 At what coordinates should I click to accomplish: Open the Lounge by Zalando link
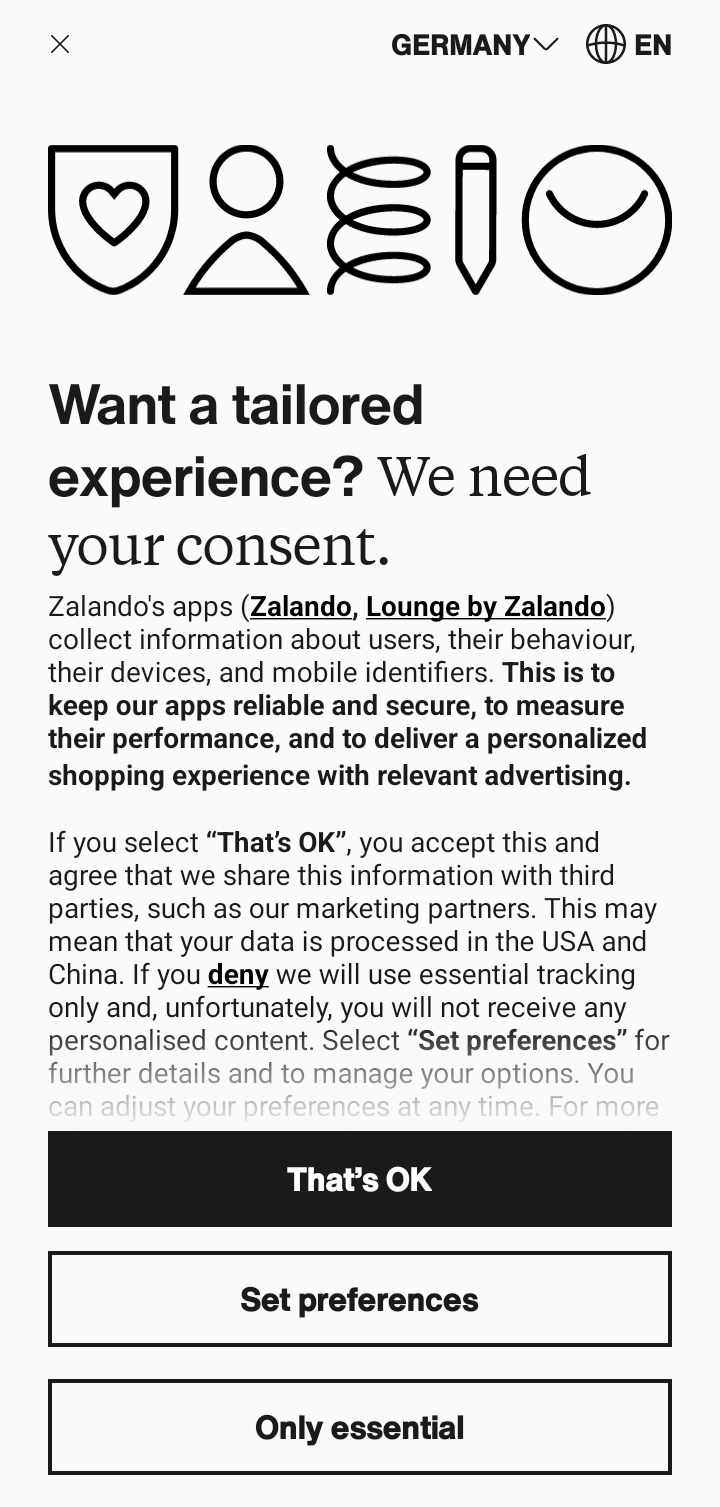[x=486, y=607]
